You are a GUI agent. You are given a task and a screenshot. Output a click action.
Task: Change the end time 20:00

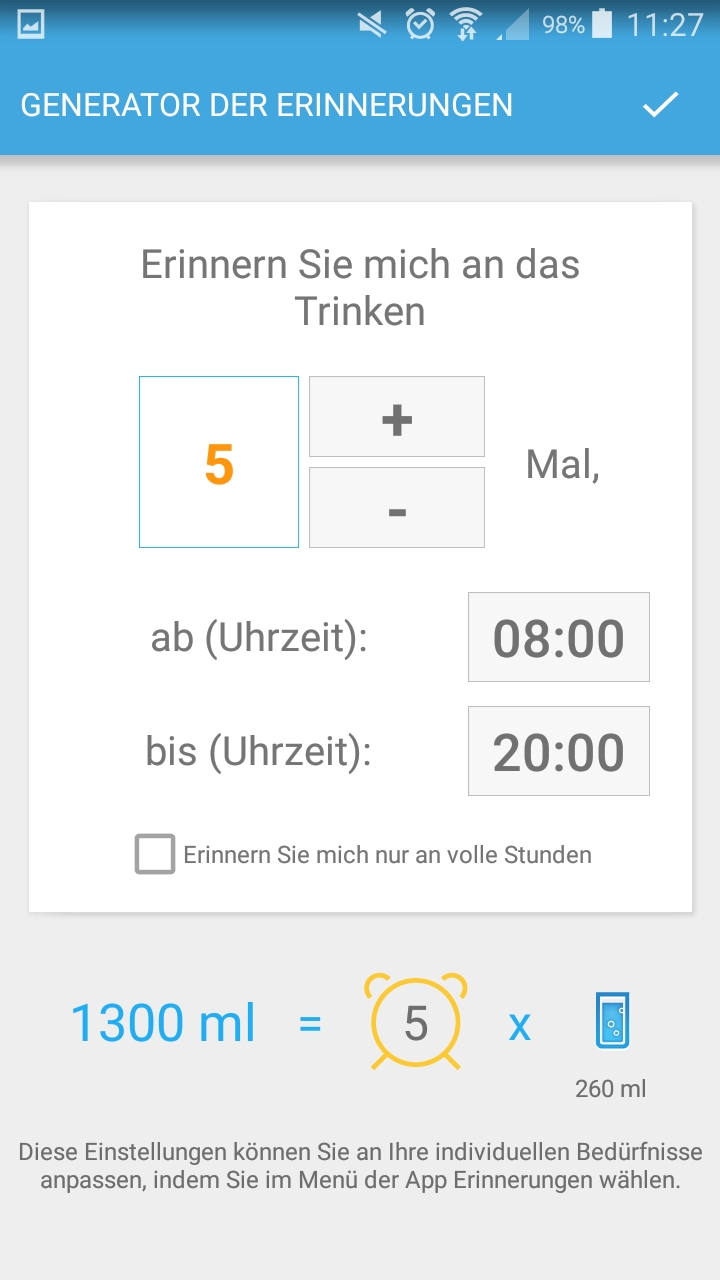point(558,752)
